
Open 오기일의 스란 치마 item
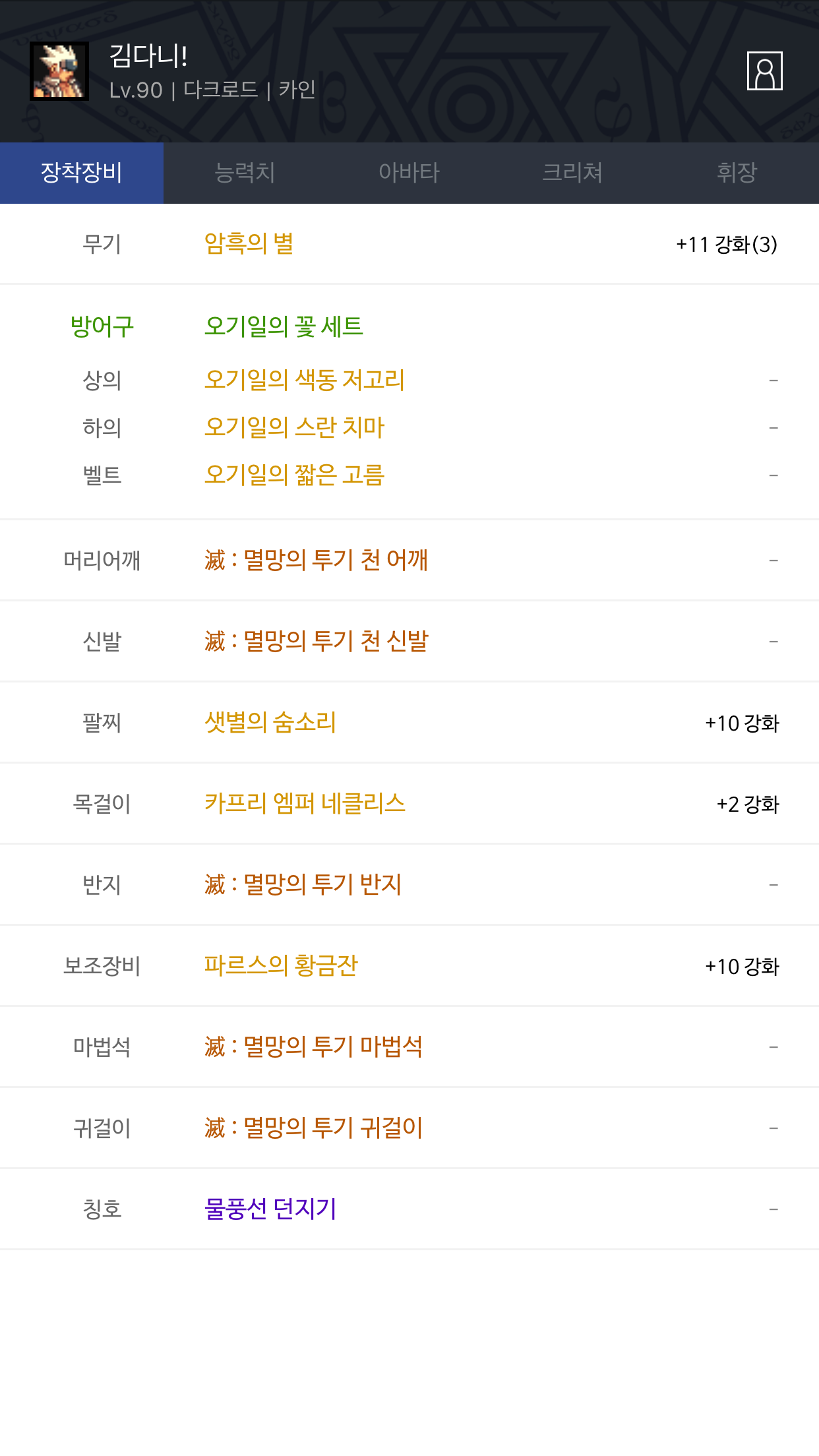point(294,427)
